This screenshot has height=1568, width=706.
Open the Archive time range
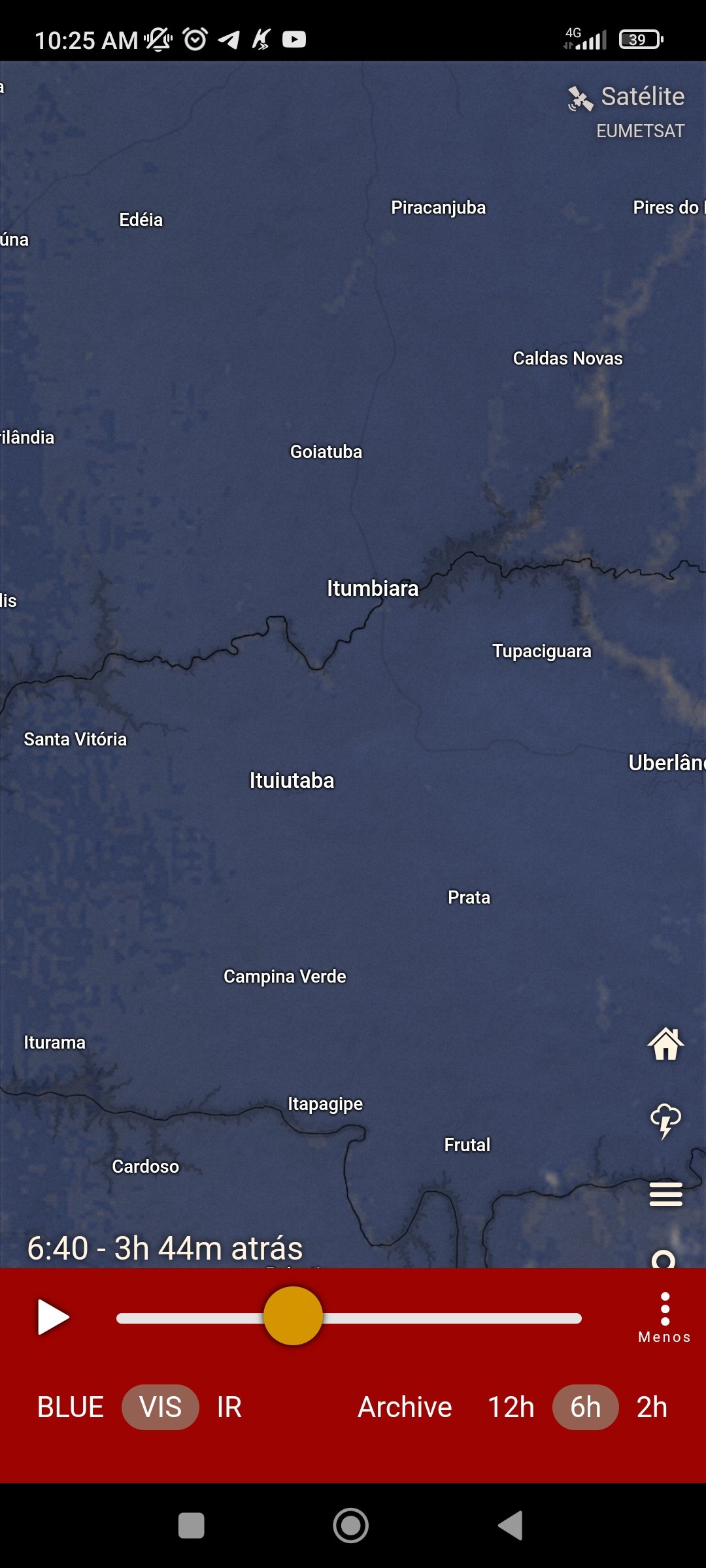pyautogui.click(x=405, y=1407)
